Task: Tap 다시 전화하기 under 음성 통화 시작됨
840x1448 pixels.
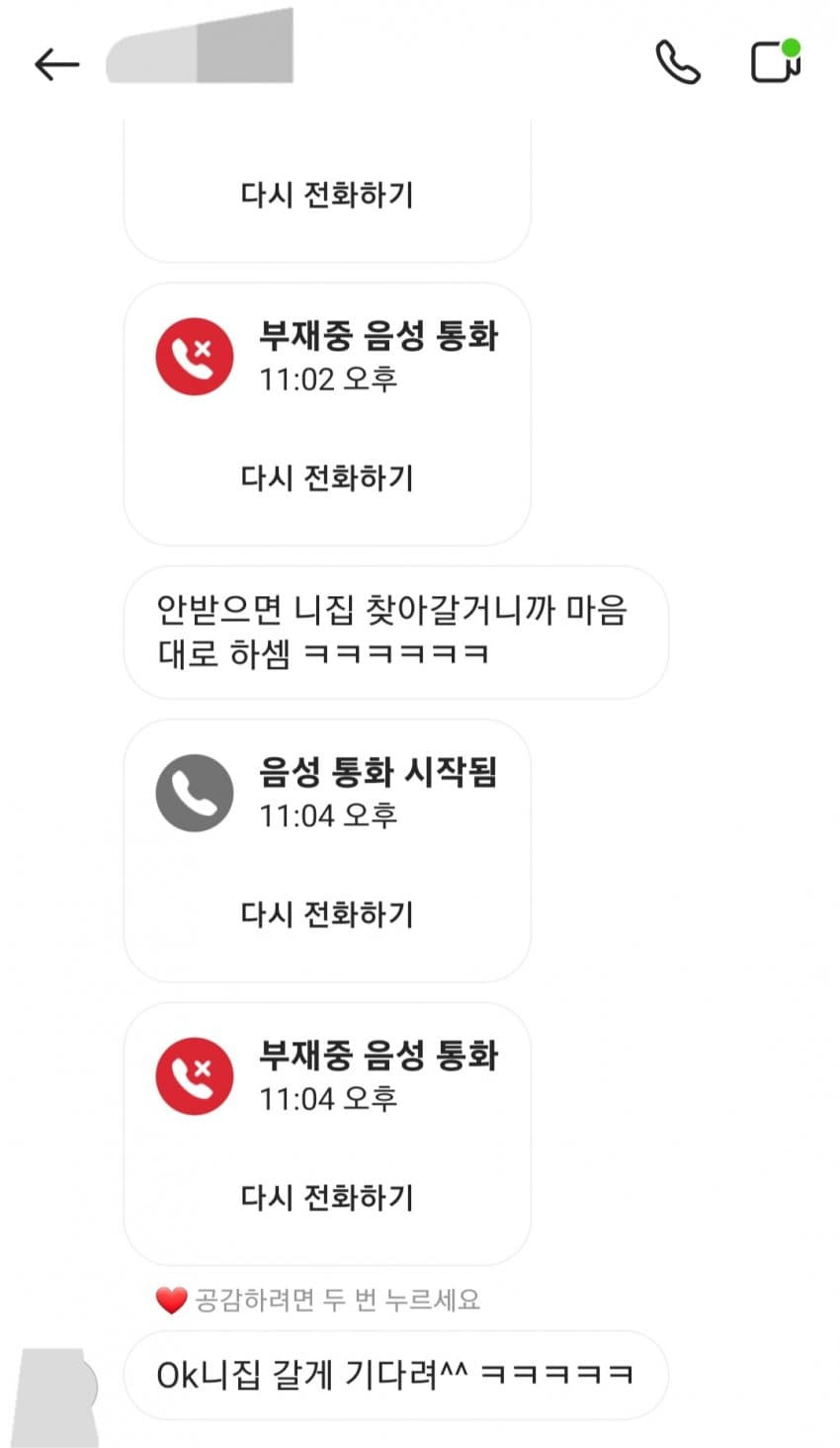Action: (x=327, y=914)
